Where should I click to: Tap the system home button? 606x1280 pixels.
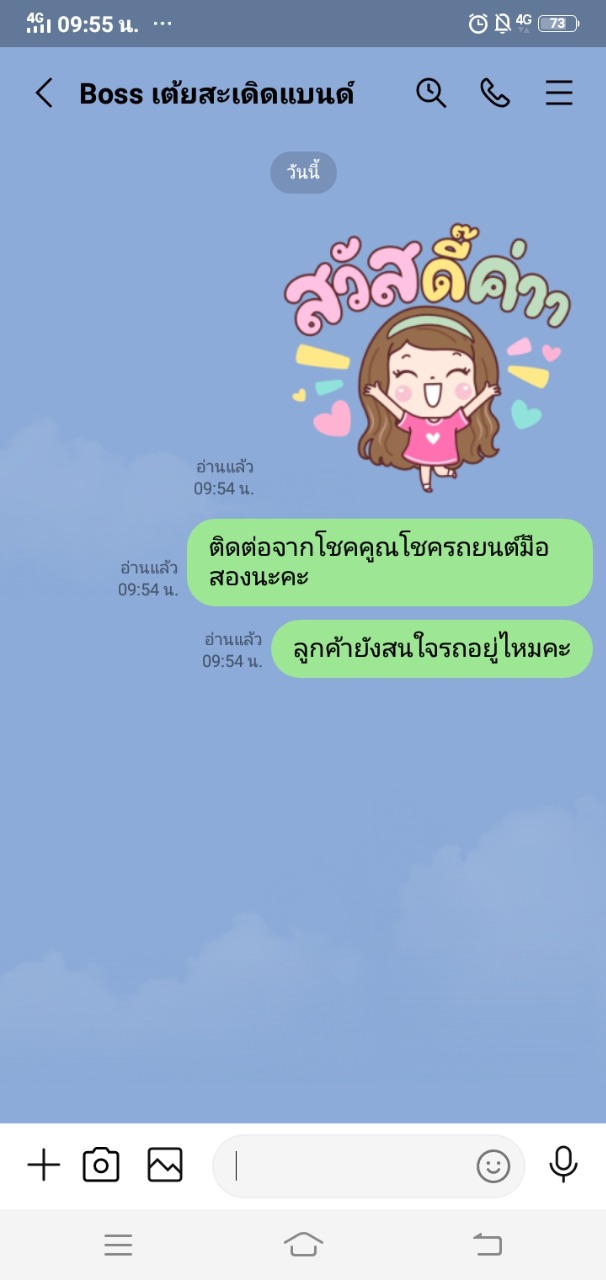pos(303,1244)
